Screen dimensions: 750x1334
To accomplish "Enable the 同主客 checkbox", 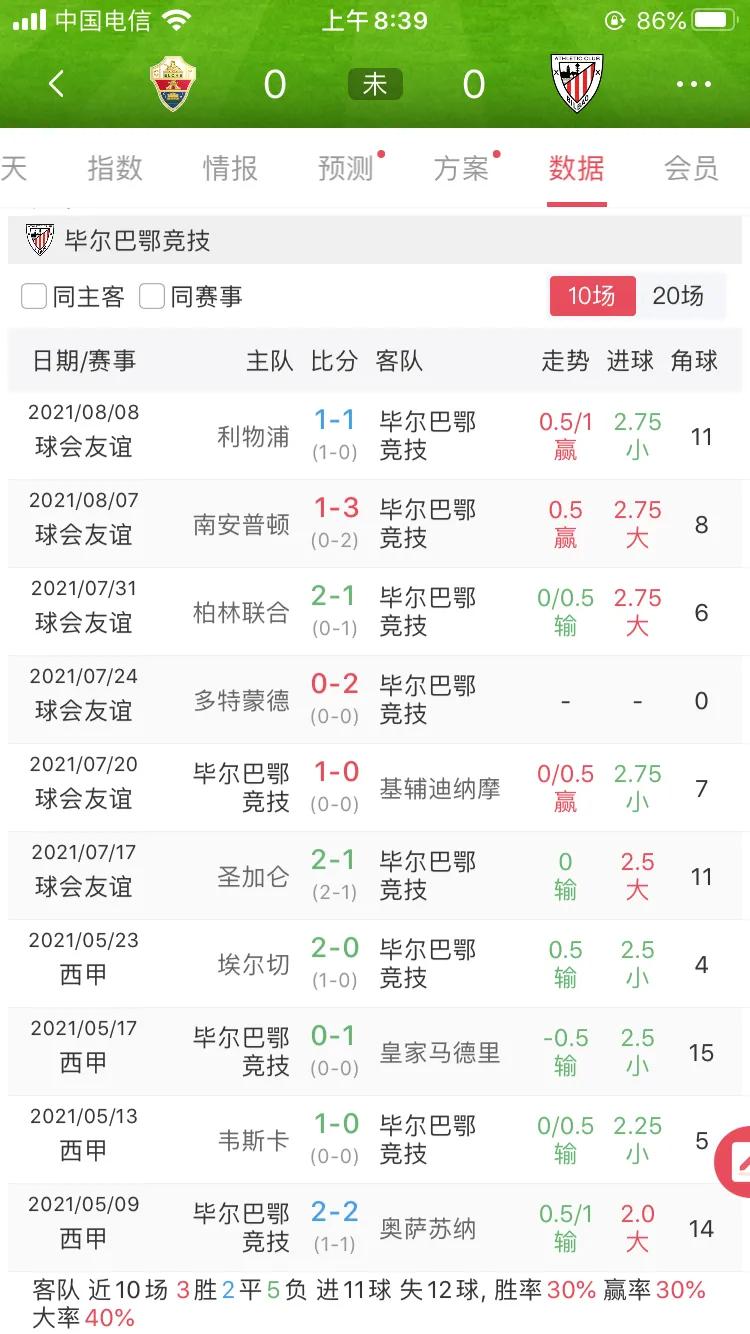I will click(34, 297).
